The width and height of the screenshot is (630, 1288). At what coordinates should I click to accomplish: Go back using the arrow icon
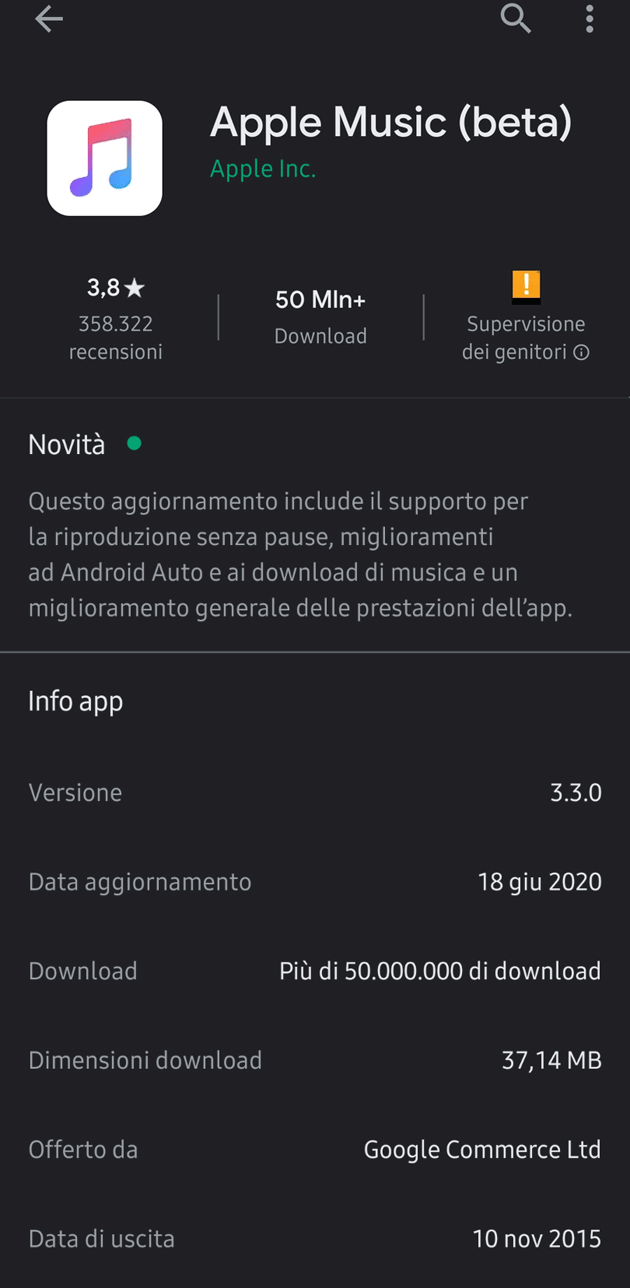pyautogui.click(x=48, y=19)
